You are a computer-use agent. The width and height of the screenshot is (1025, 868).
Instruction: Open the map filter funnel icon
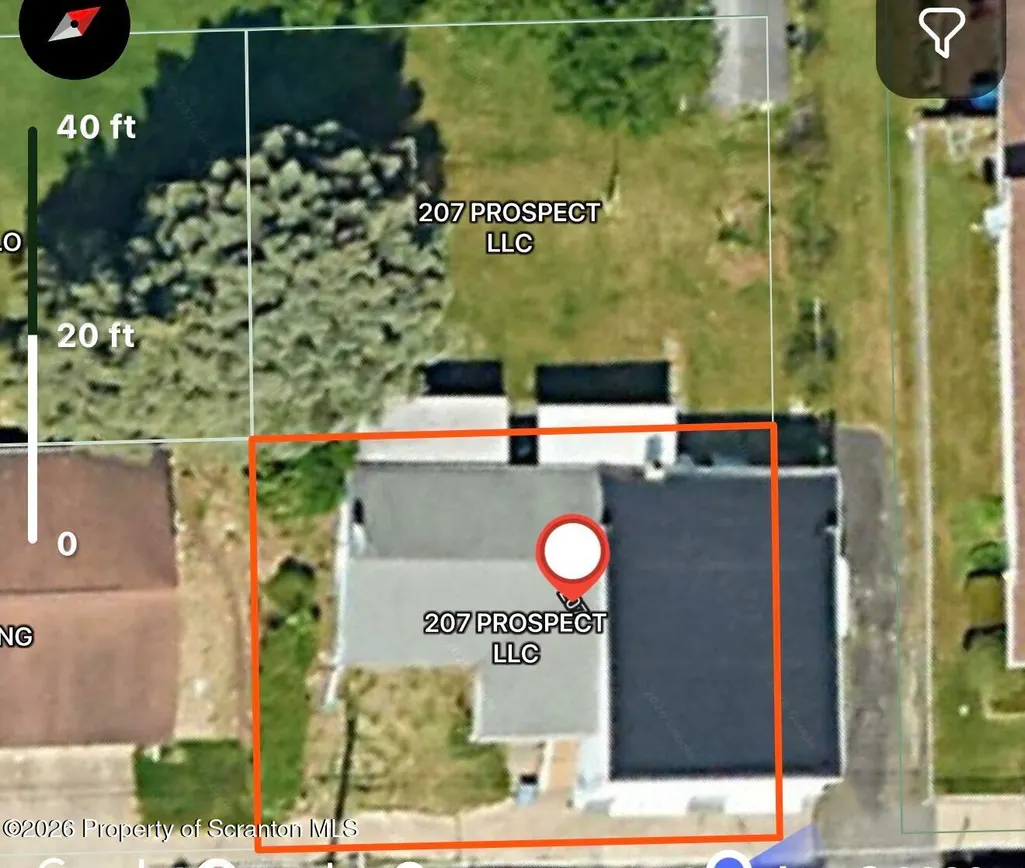click(x=941, y=33)
